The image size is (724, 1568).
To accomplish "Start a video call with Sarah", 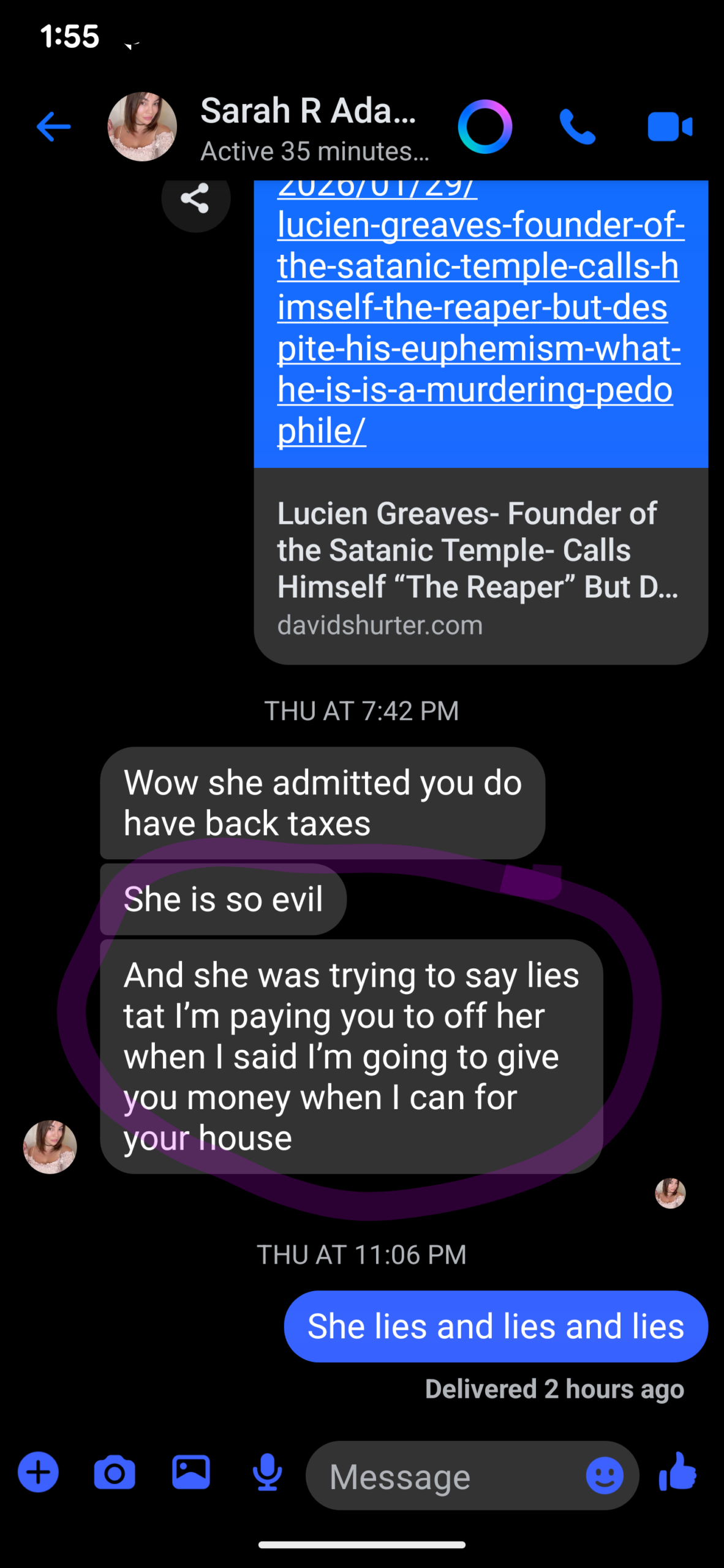I will click(669, 127).
